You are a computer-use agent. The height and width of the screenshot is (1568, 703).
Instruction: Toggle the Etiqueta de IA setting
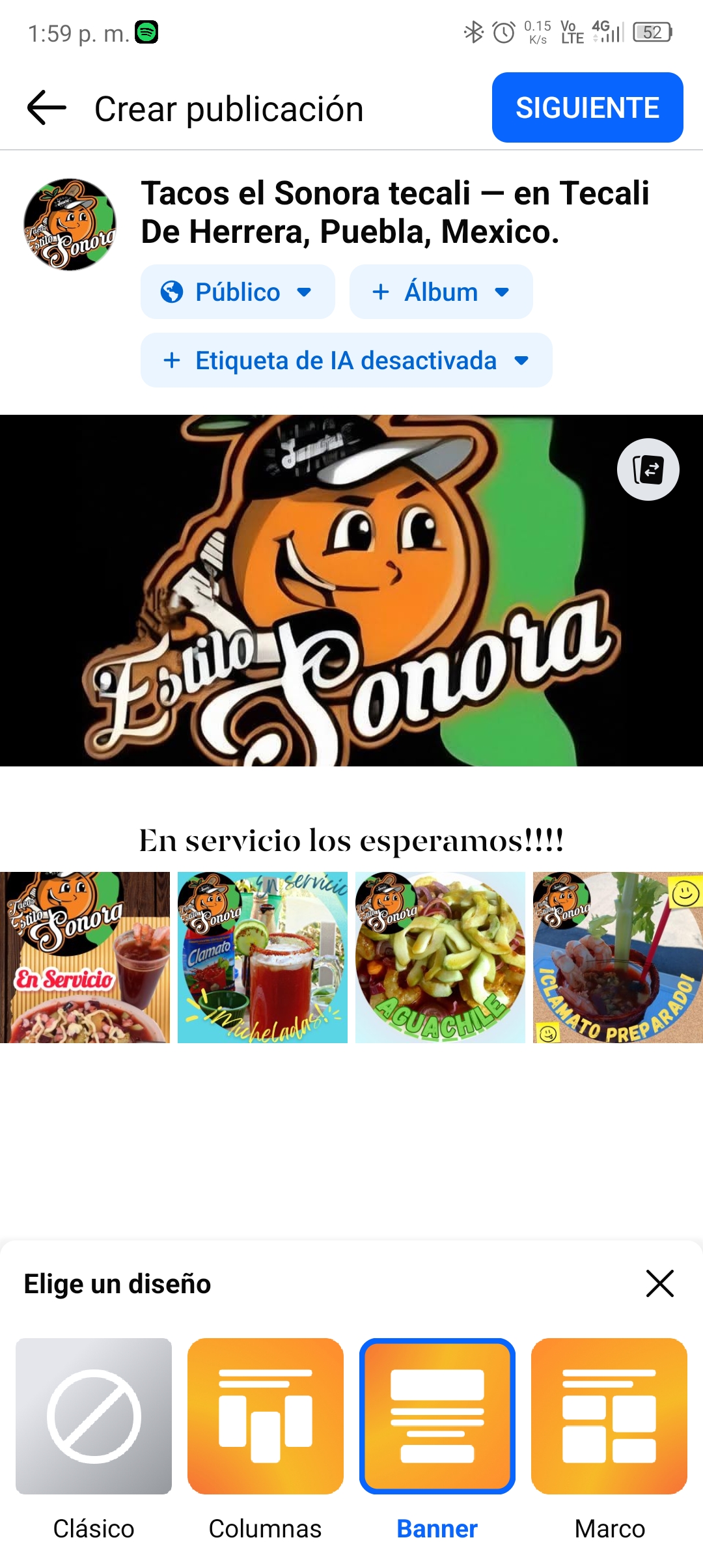click(345, 360)
